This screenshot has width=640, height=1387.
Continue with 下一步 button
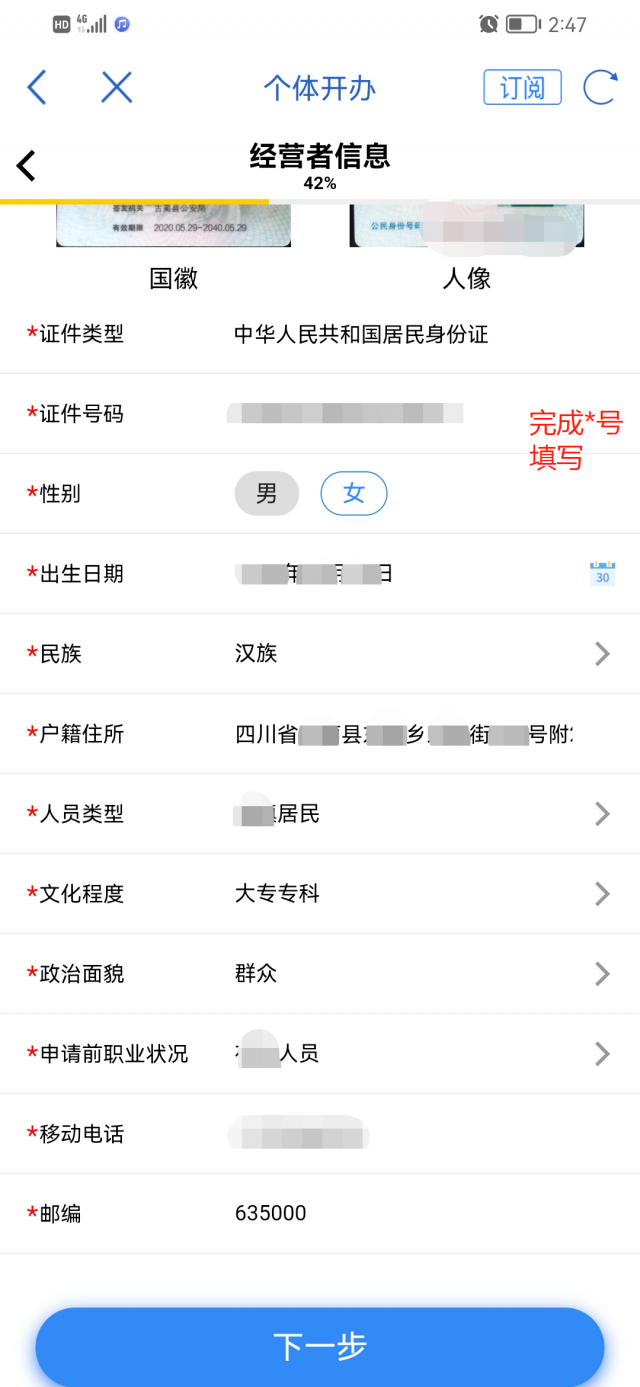coord(320,1346)
